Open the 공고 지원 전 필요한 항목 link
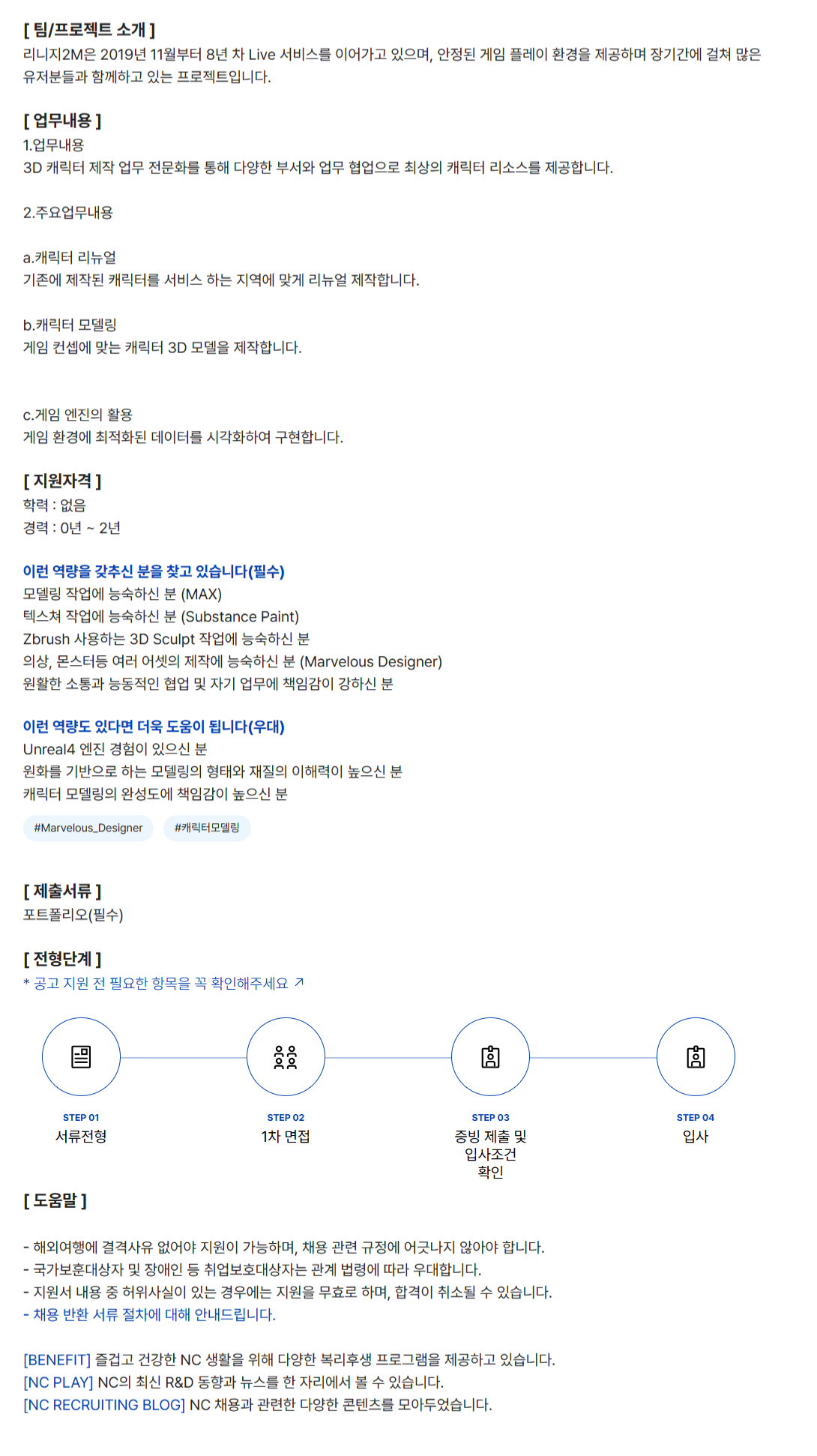 point(163,983)
